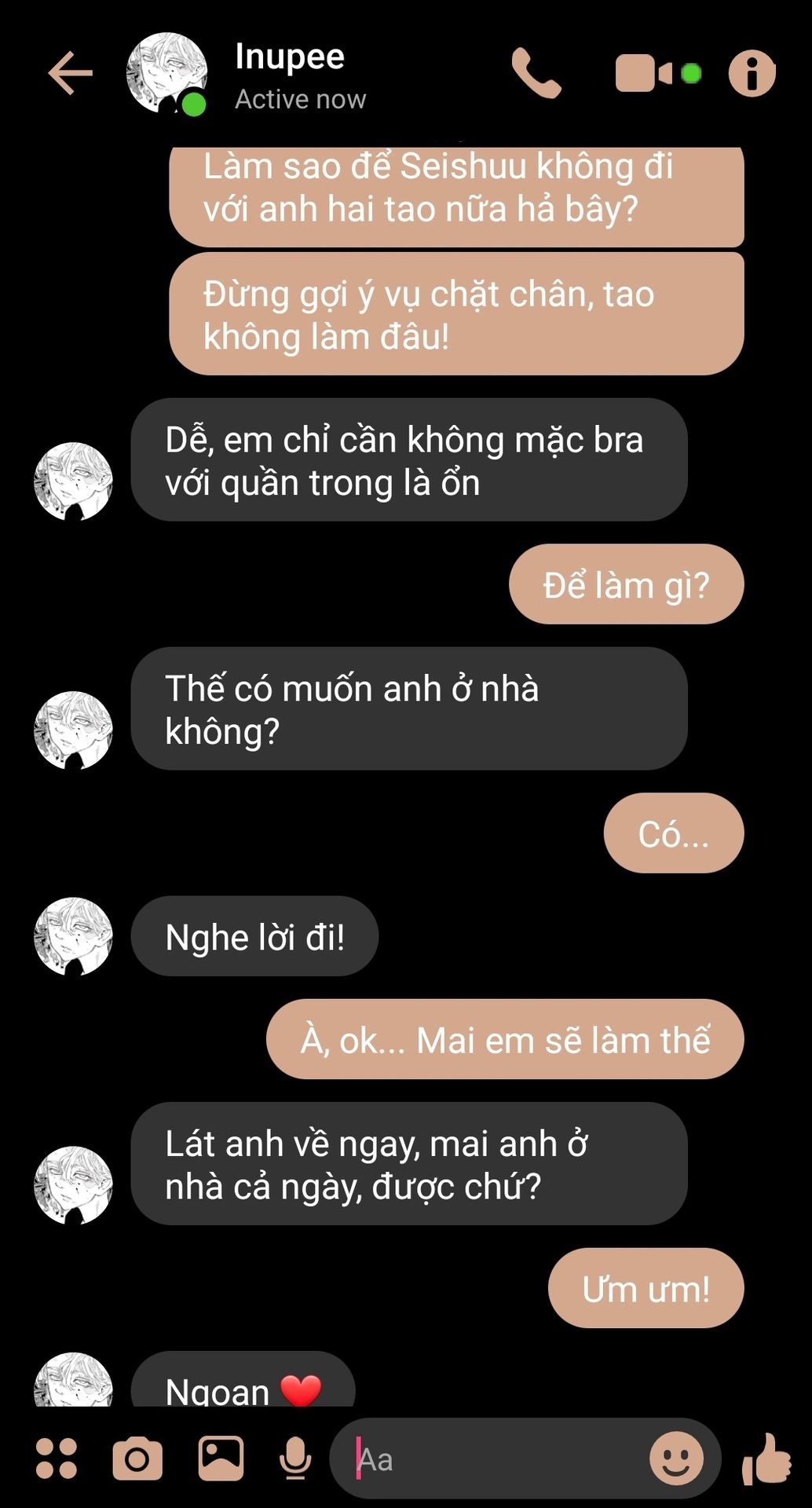Open the emoji picker
This screenshot has width=812, height=1508.
675,1459
